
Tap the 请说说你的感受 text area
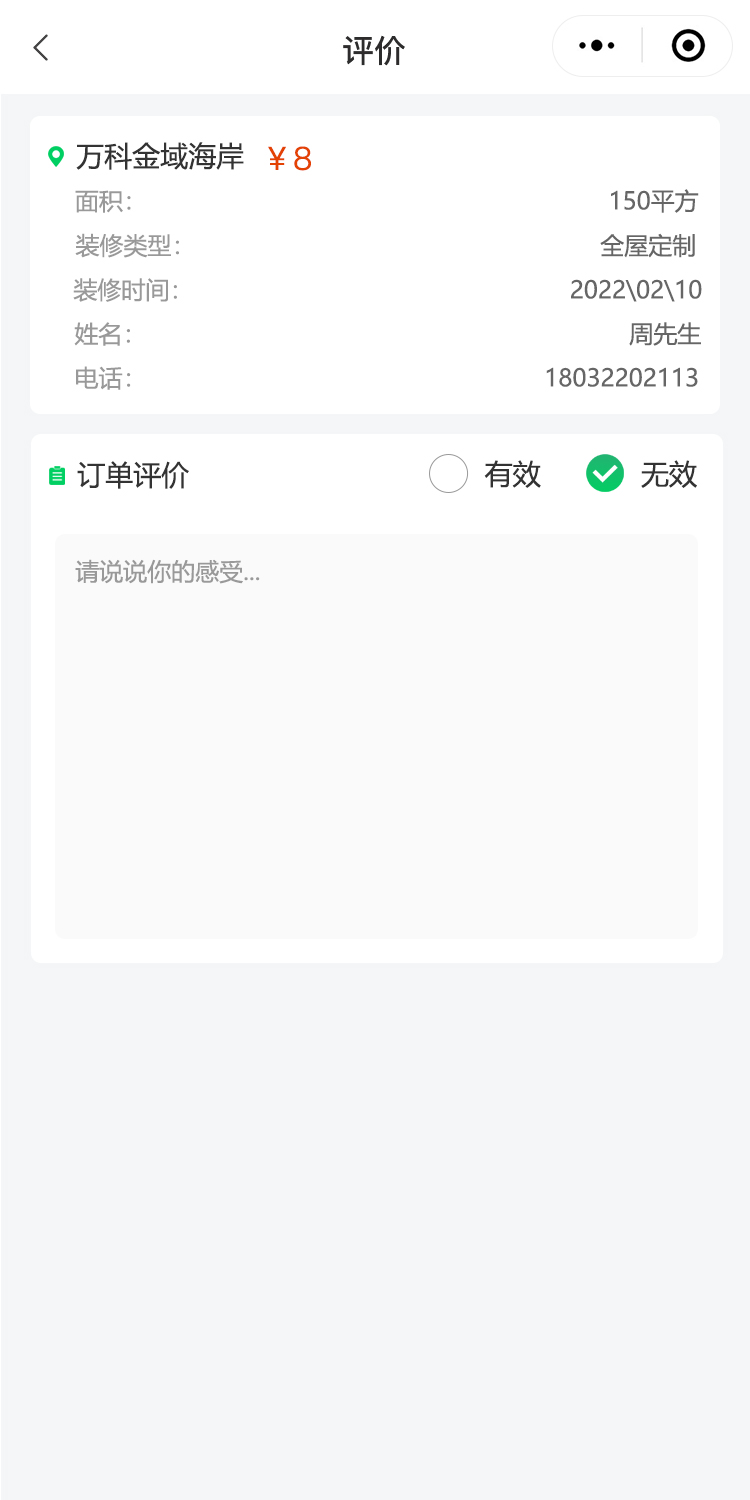376,735
